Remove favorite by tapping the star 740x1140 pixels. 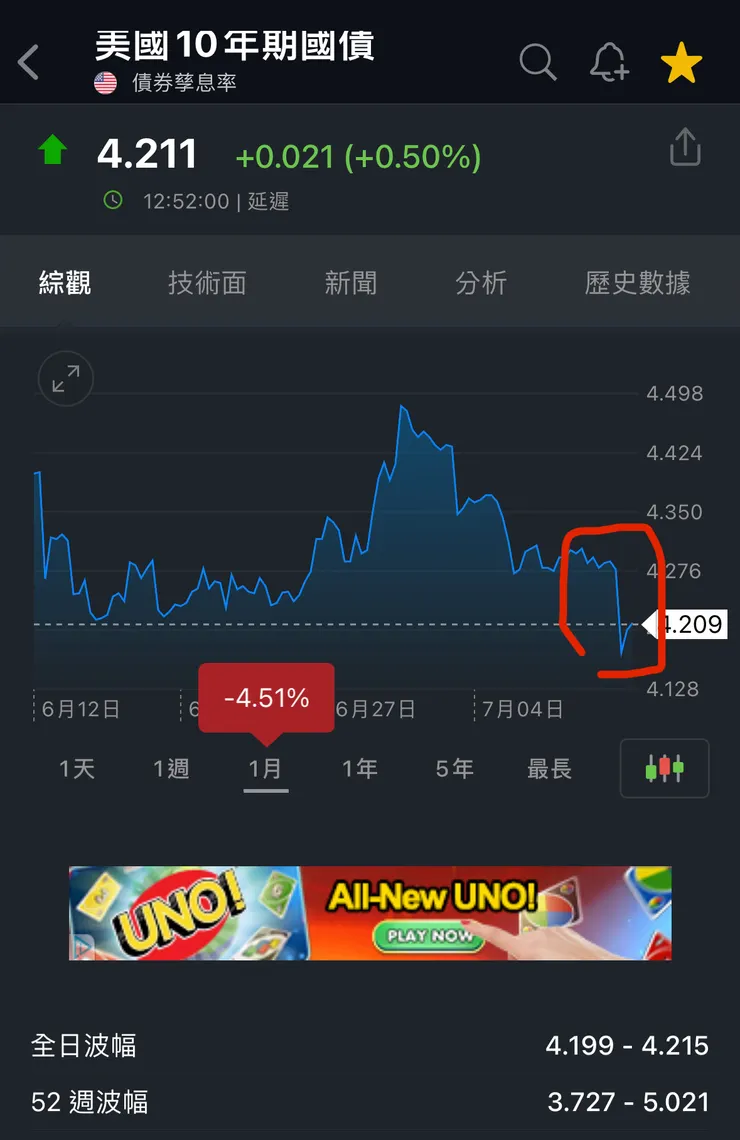(681, 61)
